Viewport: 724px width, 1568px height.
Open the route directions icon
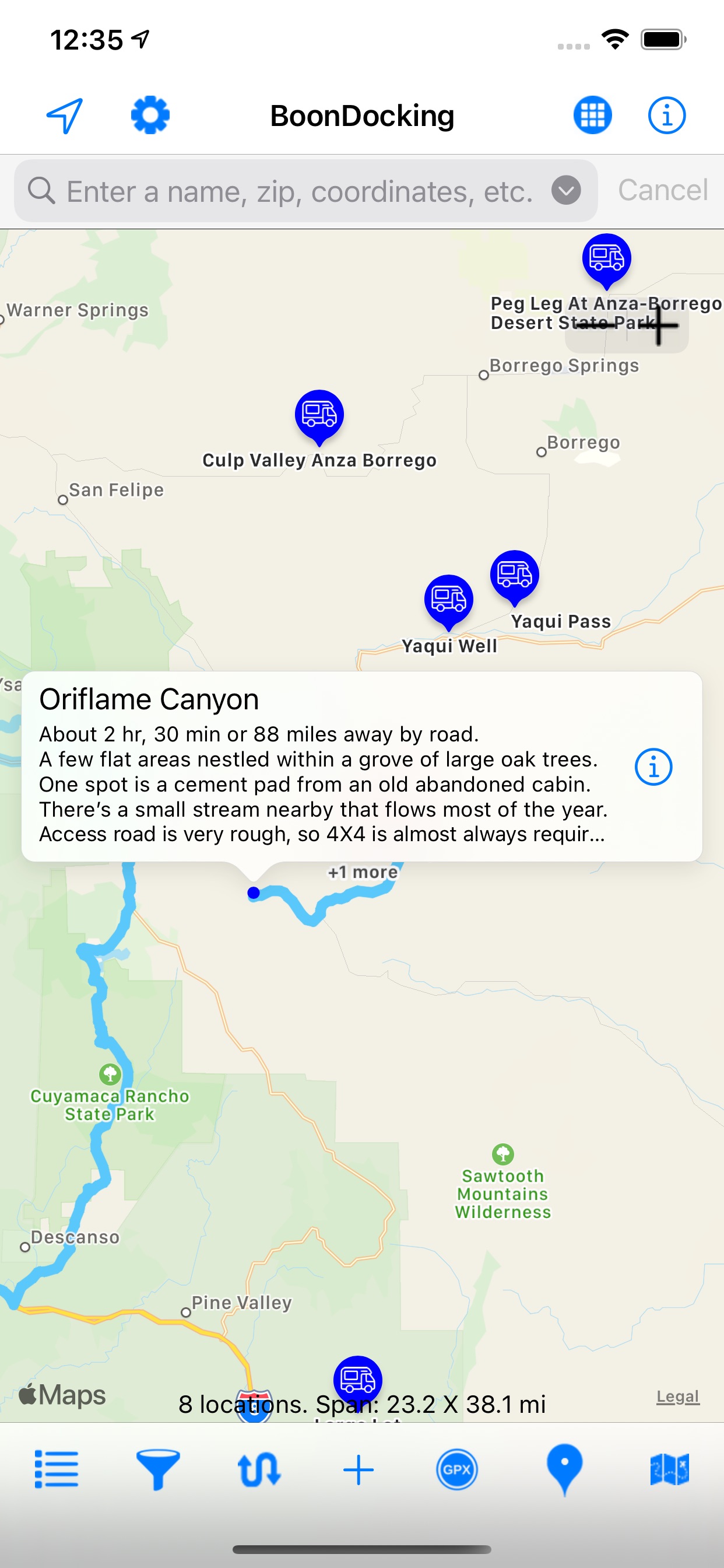259,1469
